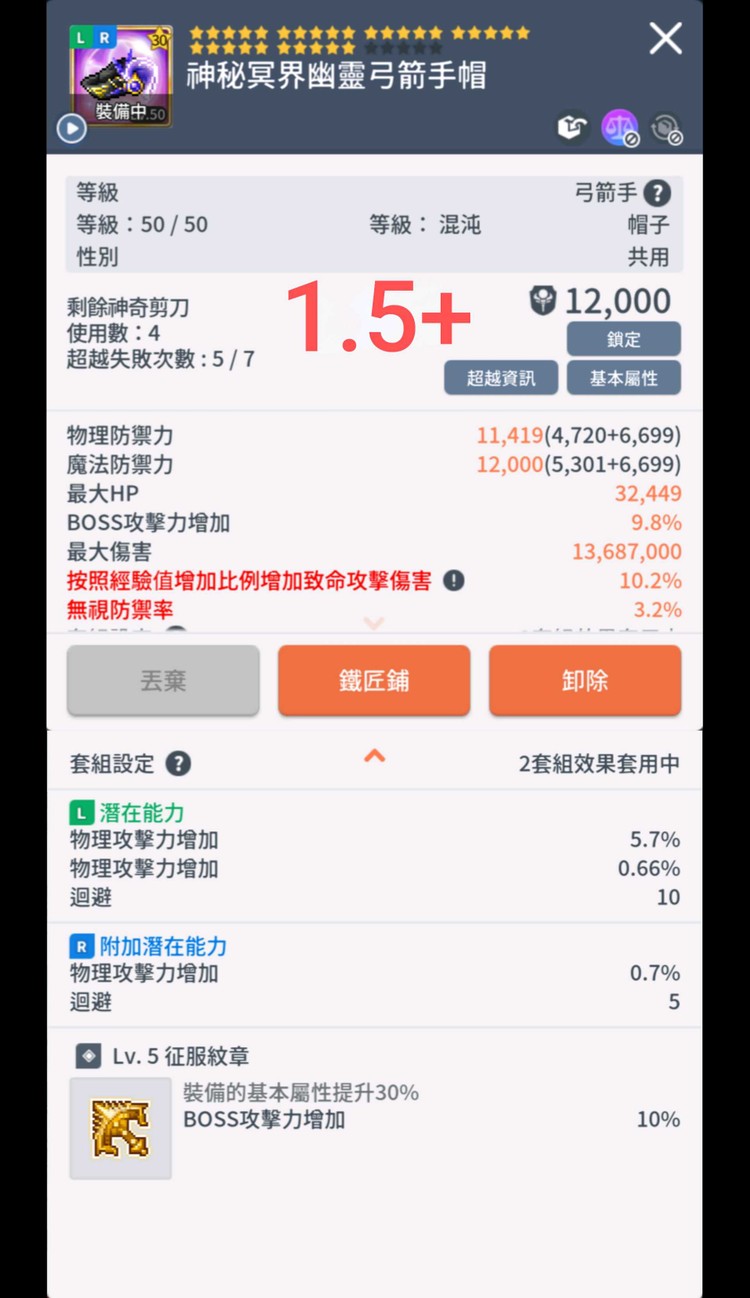The width and height of the screenshot is (750, 1298).
Task: Toggle the 鎖定 lock on the item
Action: [x=623, y=339]
